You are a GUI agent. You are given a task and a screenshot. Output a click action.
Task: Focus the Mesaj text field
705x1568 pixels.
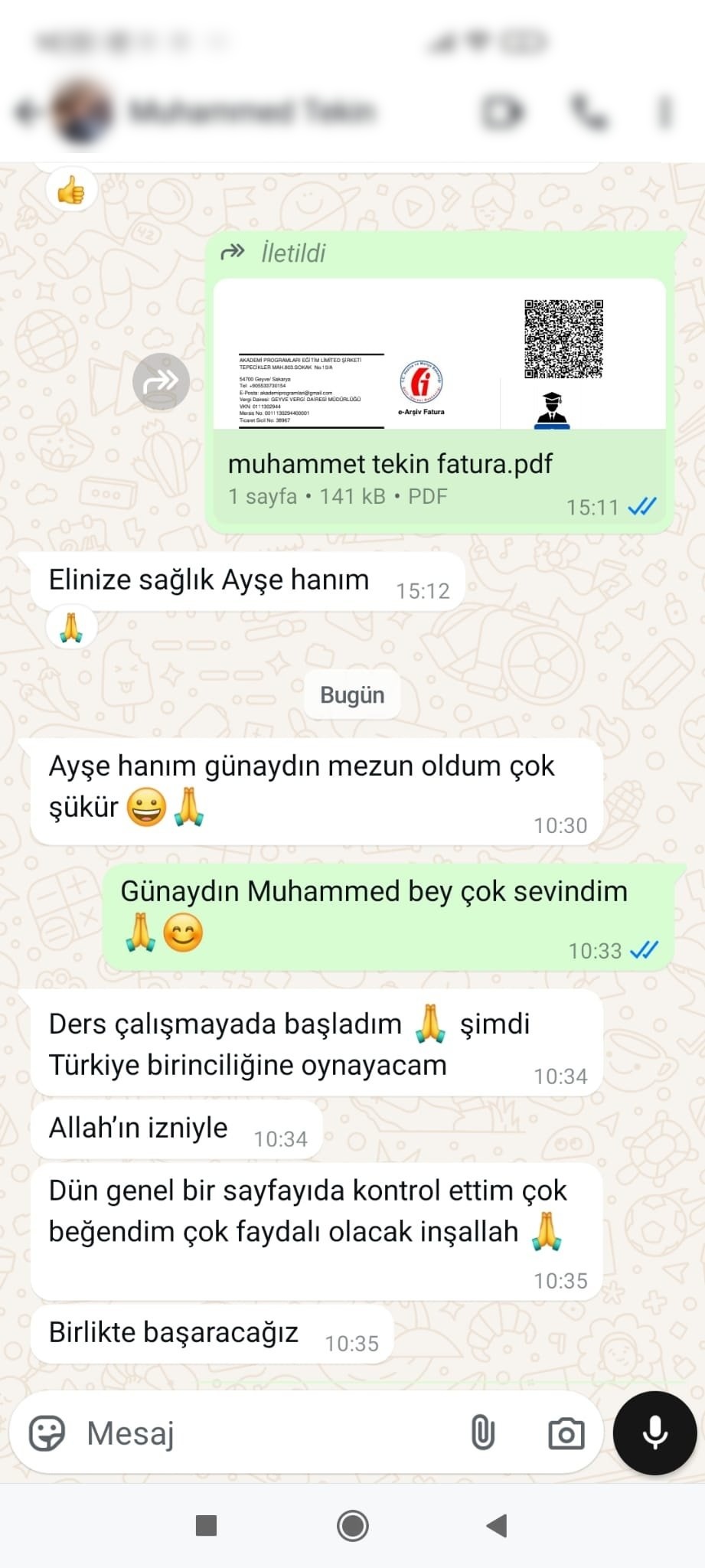coord(268,1433)
